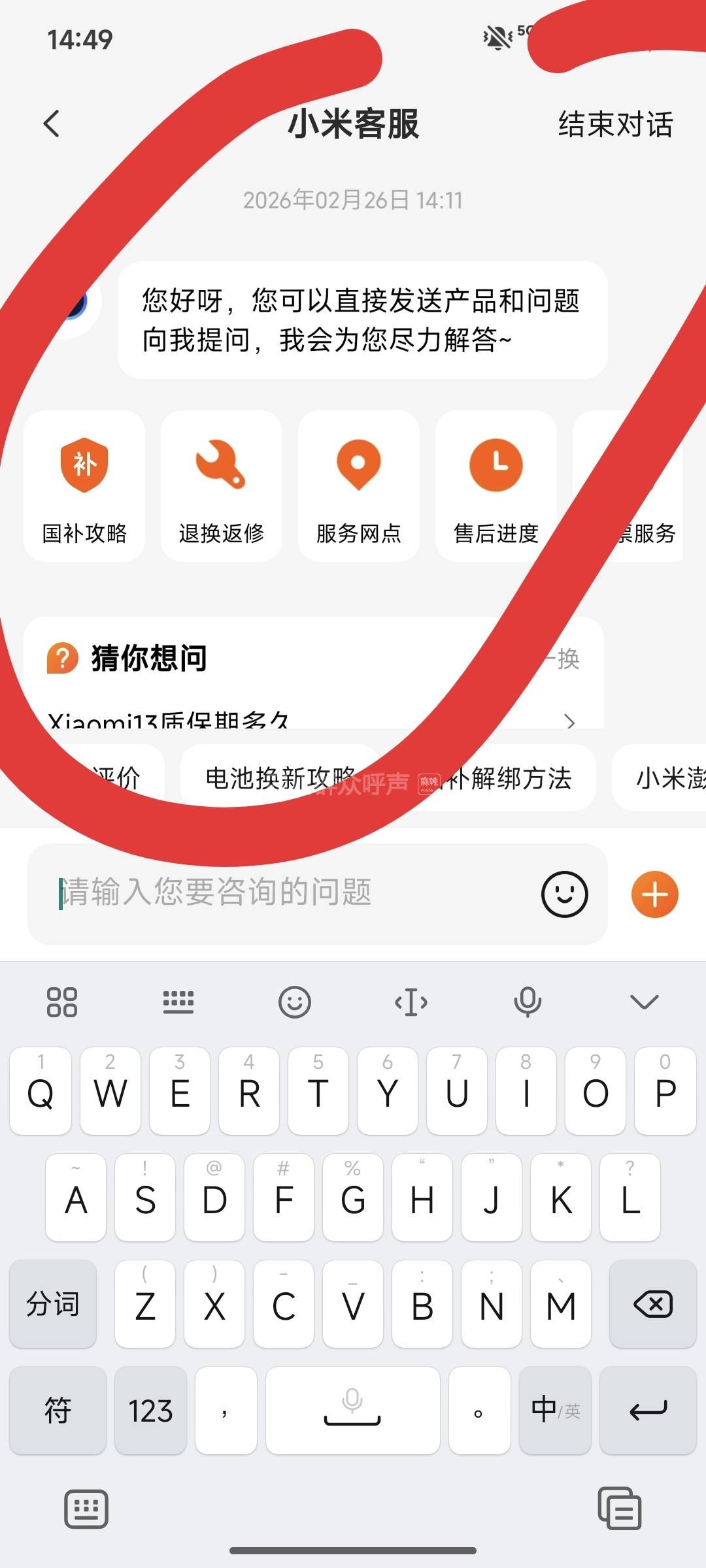Tap the orange plus attachment button

654,894
